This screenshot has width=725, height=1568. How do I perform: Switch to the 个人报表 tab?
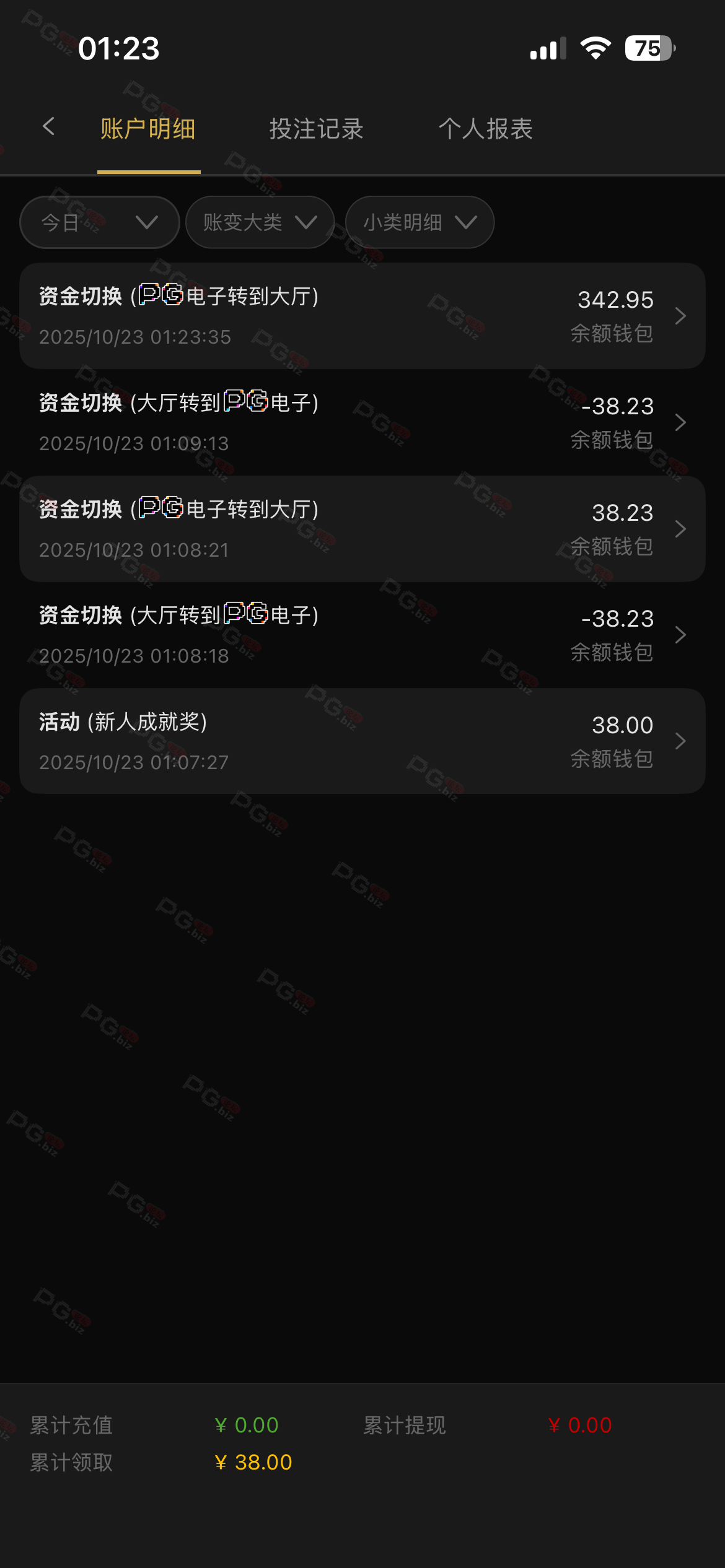click(x=485, y=129)
